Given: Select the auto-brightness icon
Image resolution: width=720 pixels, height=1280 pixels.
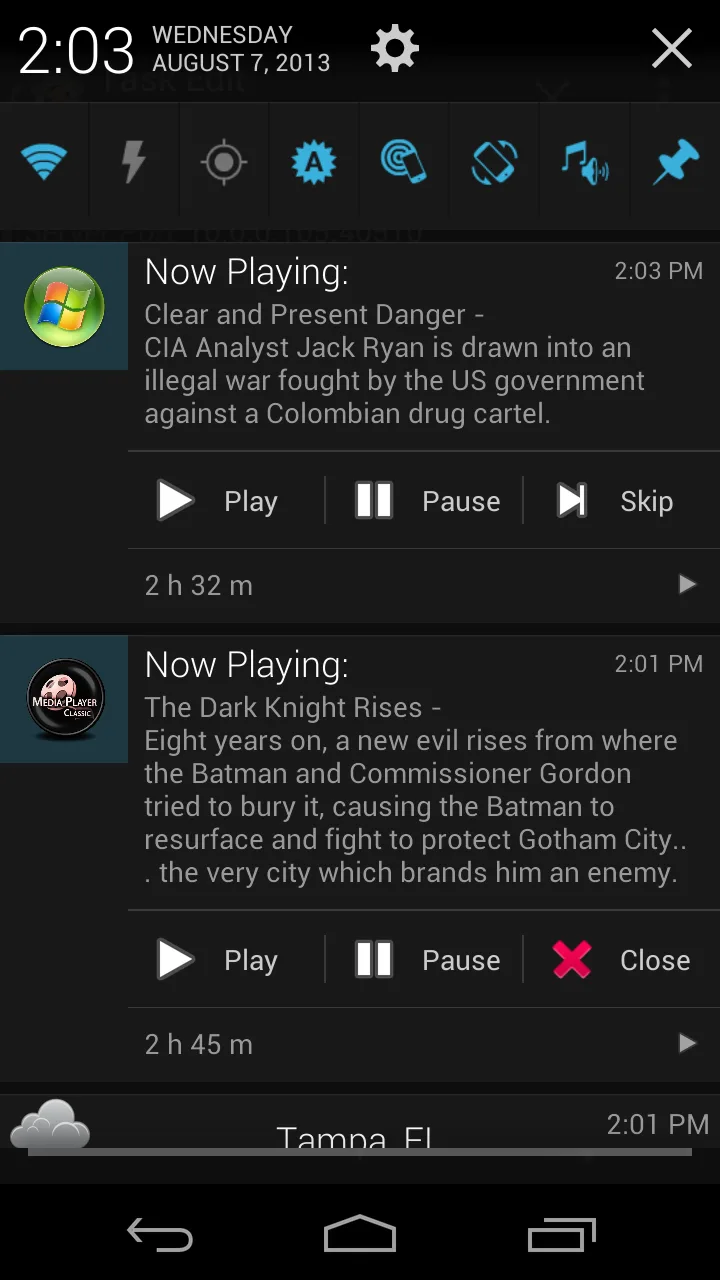Looking at the screenshot, I should (x=314, y=162).
